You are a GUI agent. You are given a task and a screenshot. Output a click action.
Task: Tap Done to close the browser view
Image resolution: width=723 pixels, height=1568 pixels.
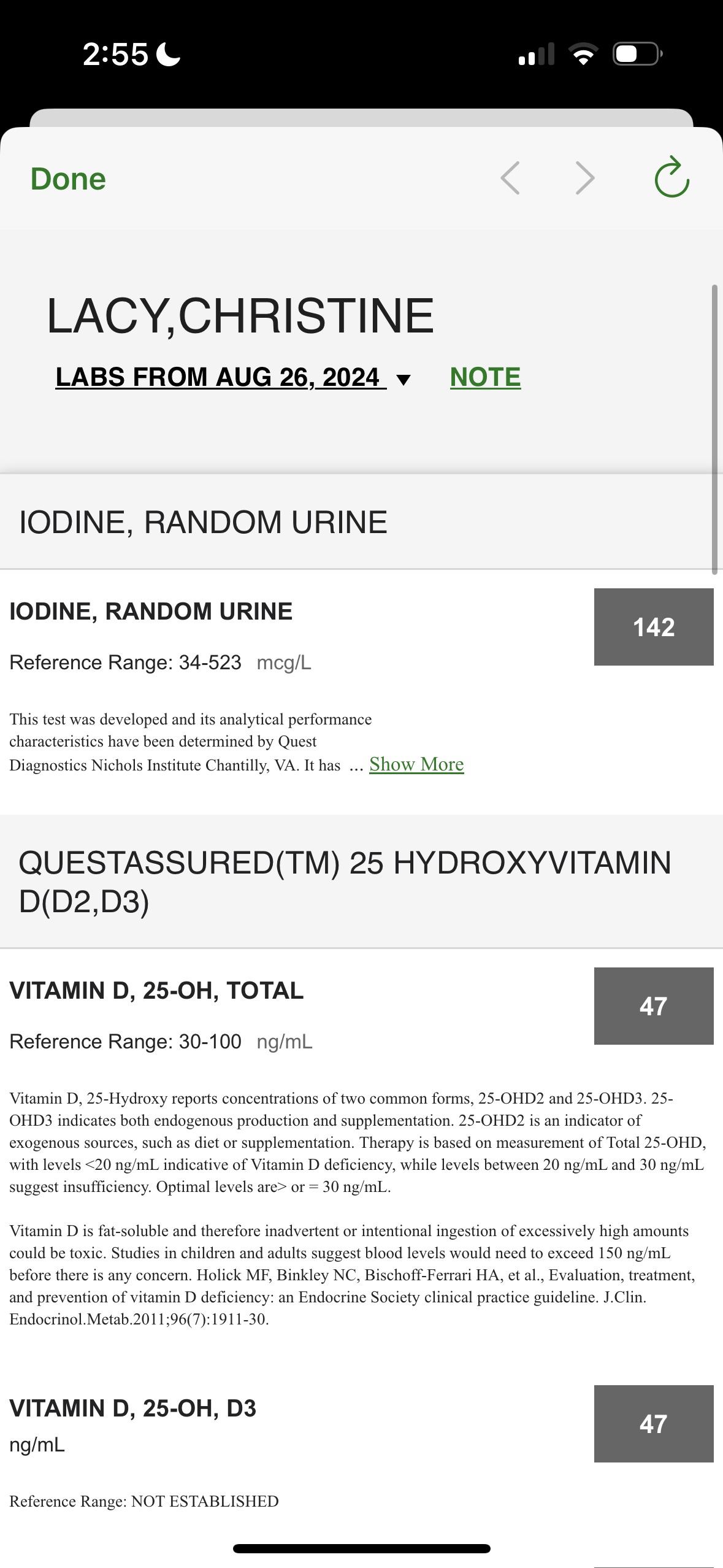68,179
